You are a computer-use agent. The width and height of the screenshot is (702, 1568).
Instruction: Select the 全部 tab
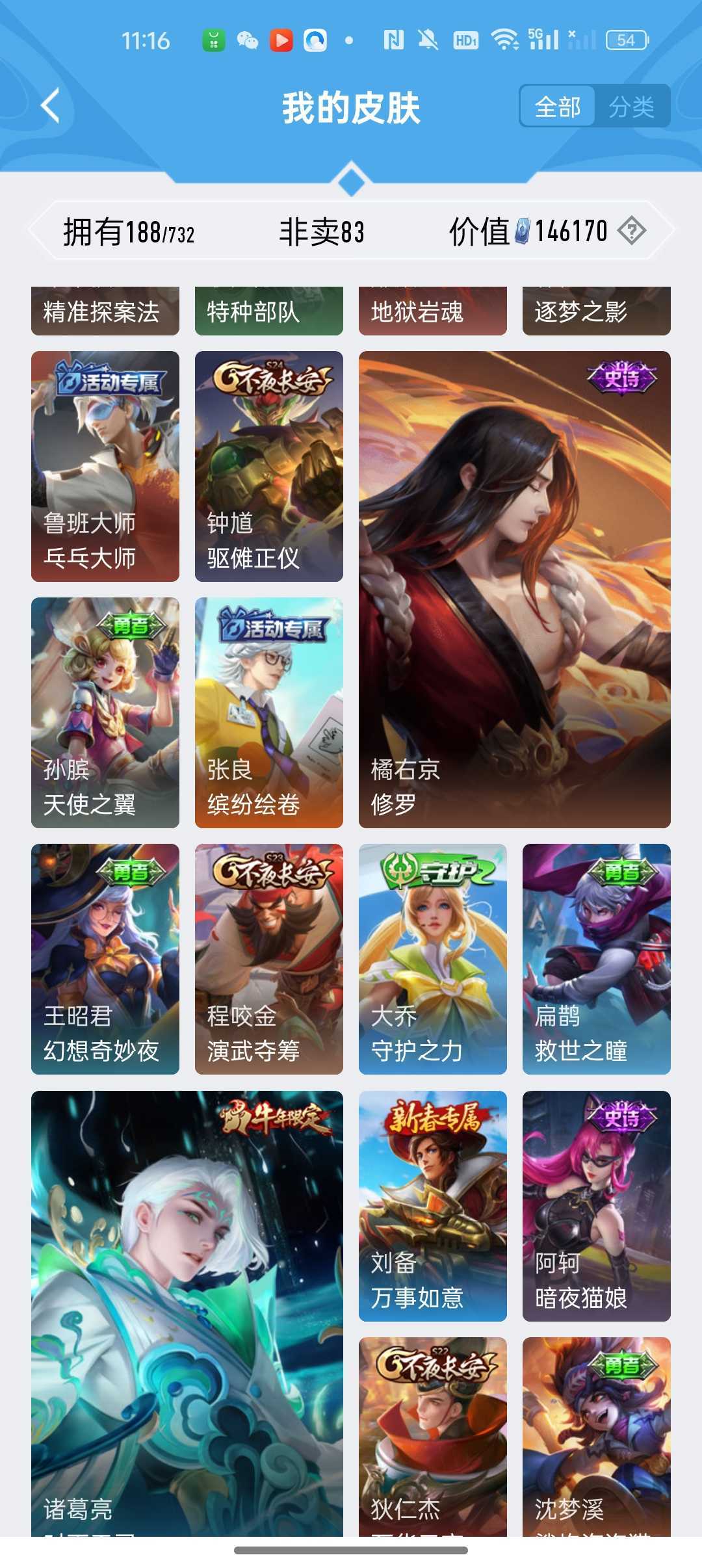pos(558,106)
